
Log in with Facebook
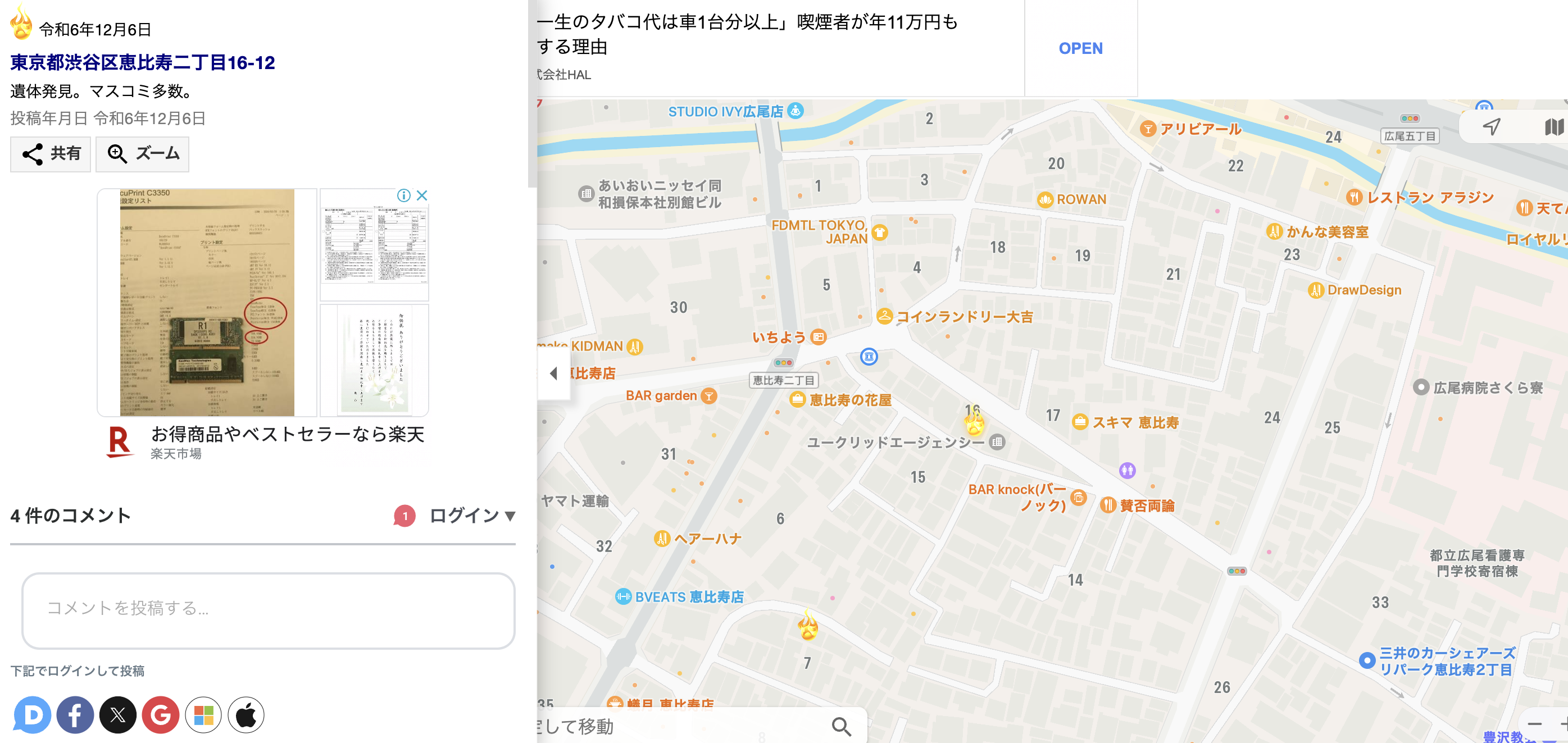75,714
